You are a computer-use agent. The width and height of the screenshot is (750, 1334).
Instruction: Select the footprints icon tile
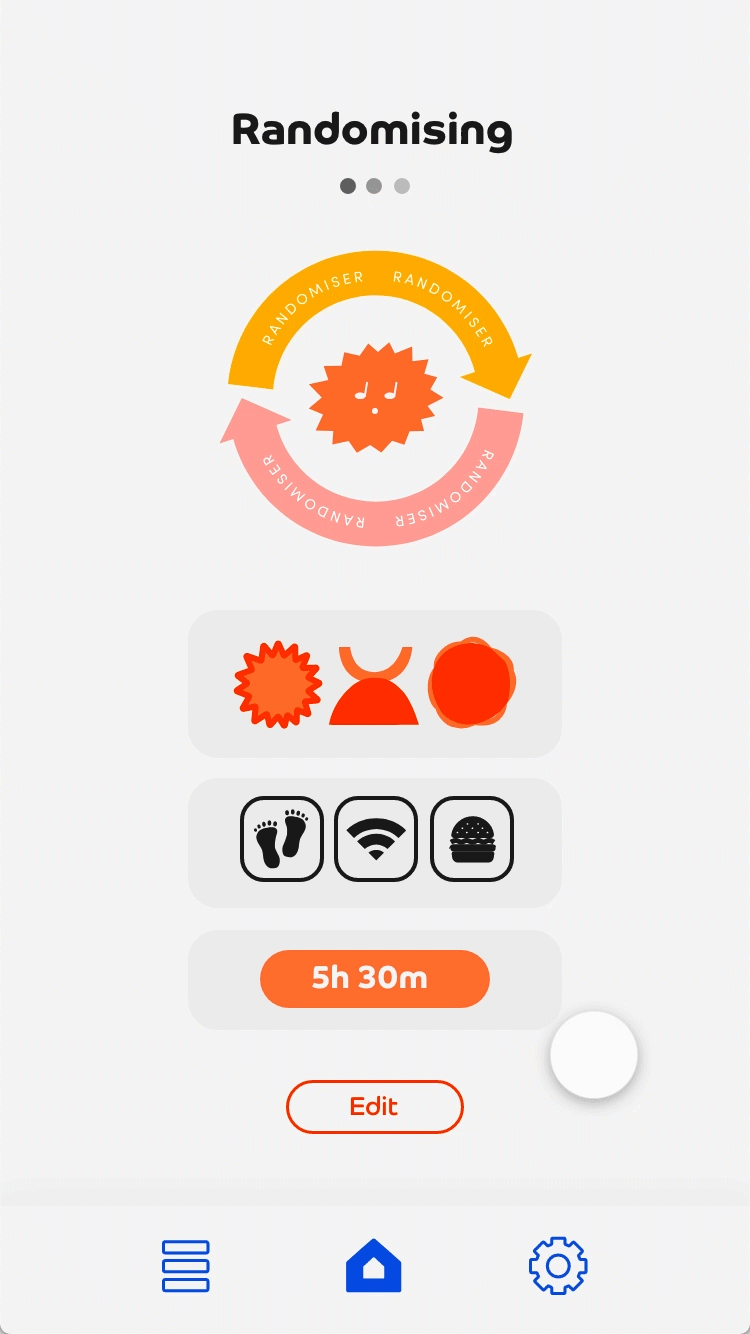pyautogui.click(x=282, y=839)
